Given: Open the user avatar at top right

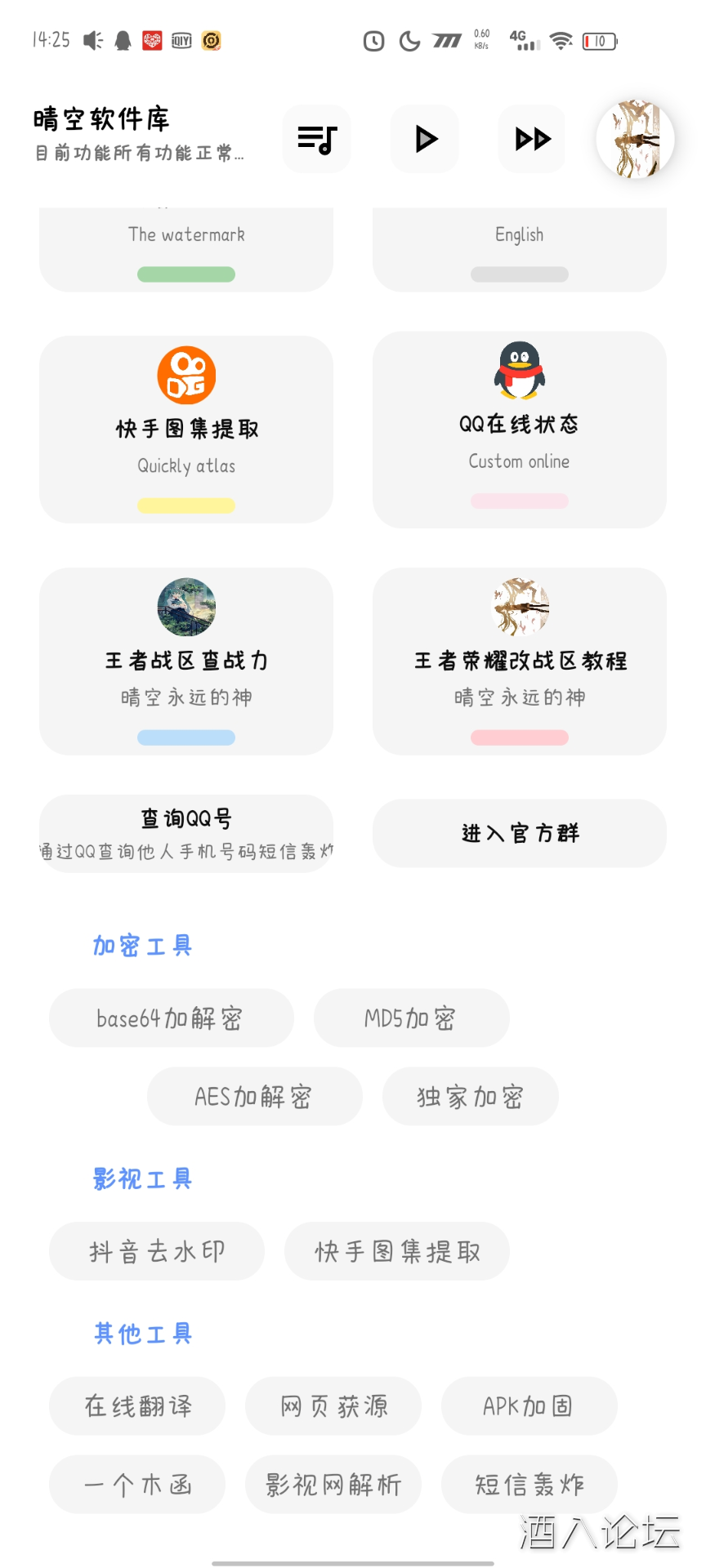Looking at the screenshot, I should (x=635, y=139).
